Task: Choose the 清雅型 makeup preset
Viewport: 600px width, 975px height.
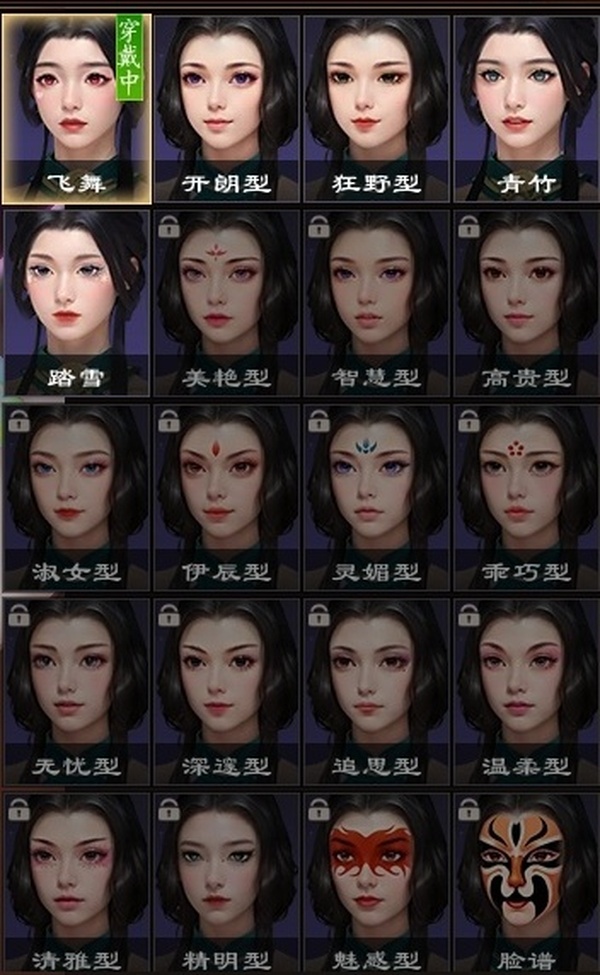Action: 76,880
